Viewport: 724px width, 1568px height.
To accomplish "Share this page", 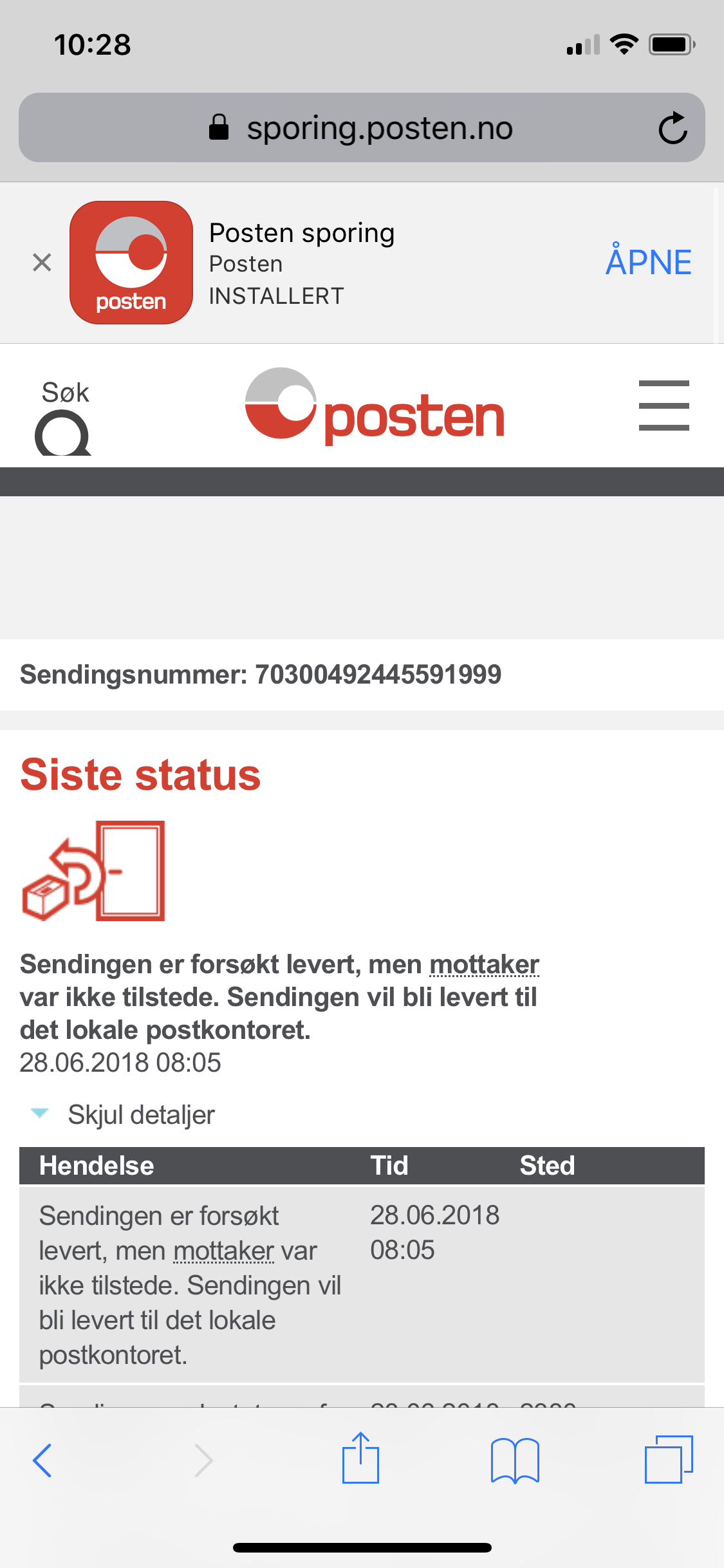I will [360, 1458].
